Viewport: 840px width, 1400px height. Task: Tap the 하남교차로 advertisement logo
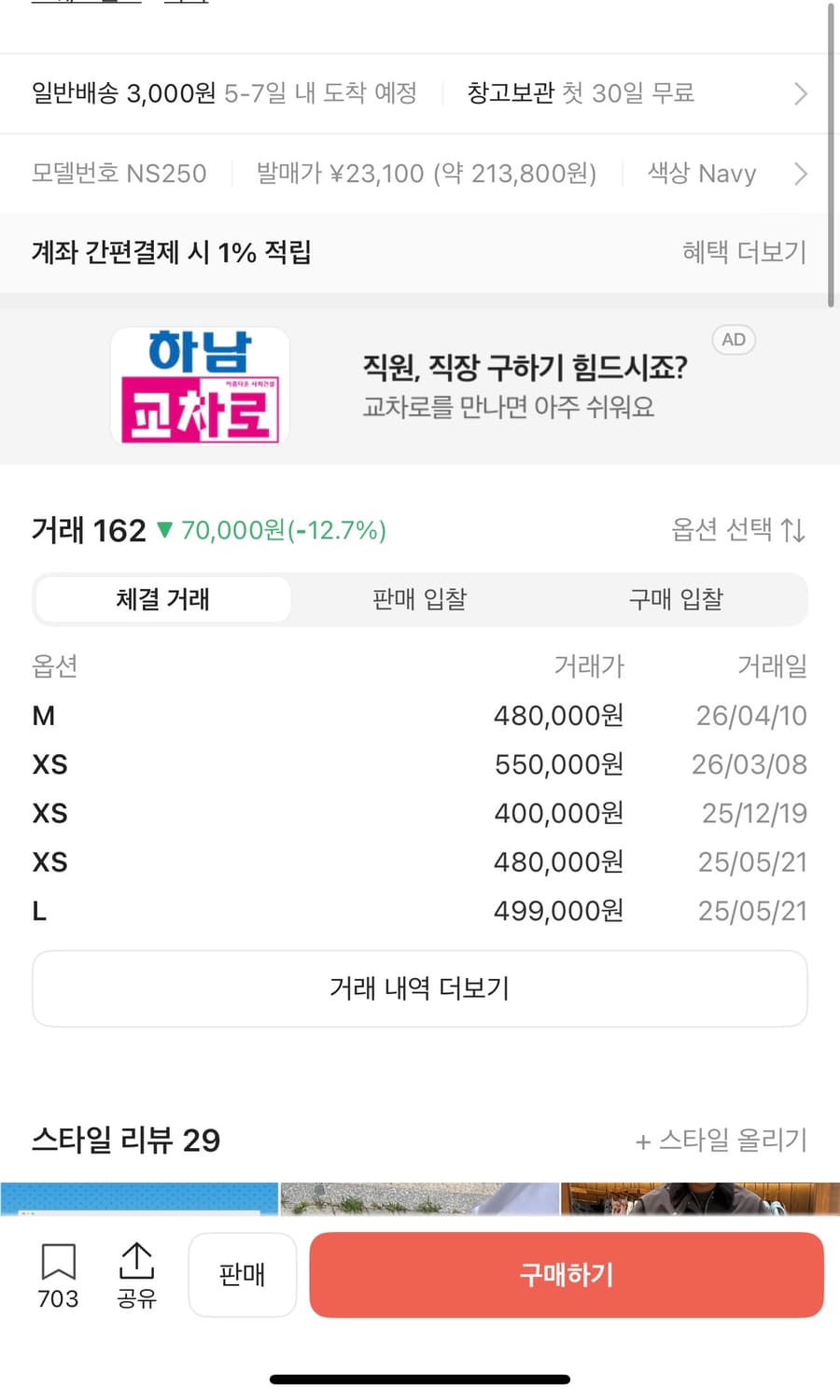point(198,385)
